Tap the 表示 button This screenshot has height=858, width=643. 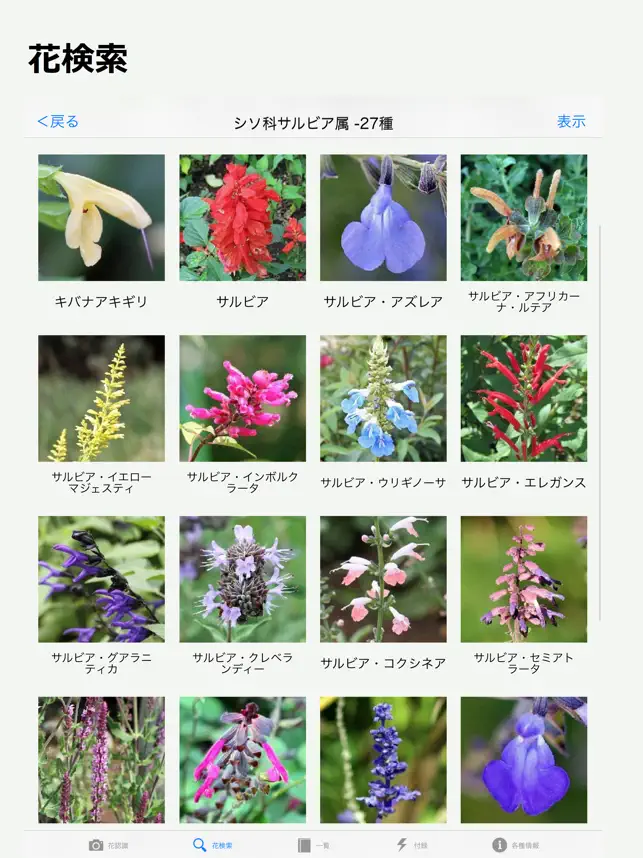(571, 122)
